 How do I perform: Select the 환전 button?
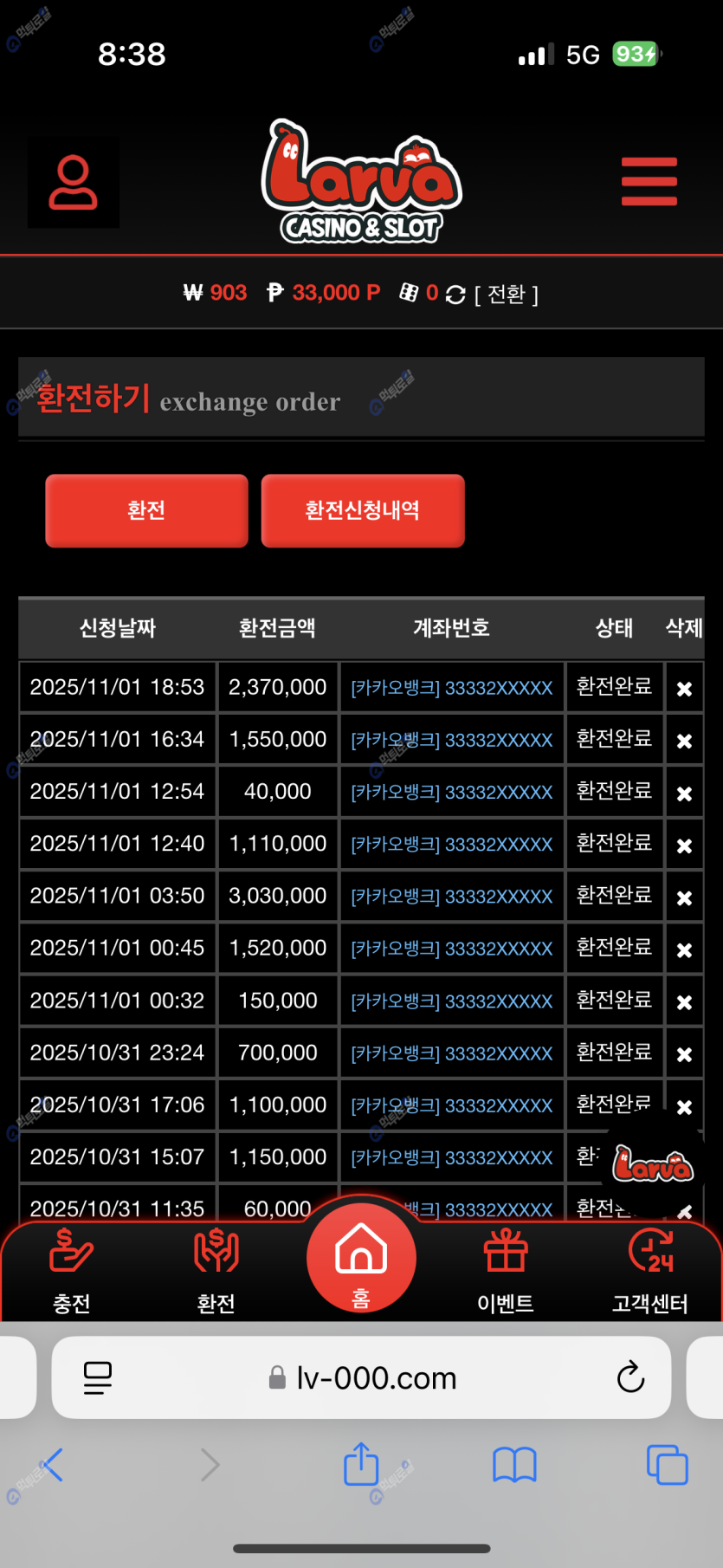146,510
